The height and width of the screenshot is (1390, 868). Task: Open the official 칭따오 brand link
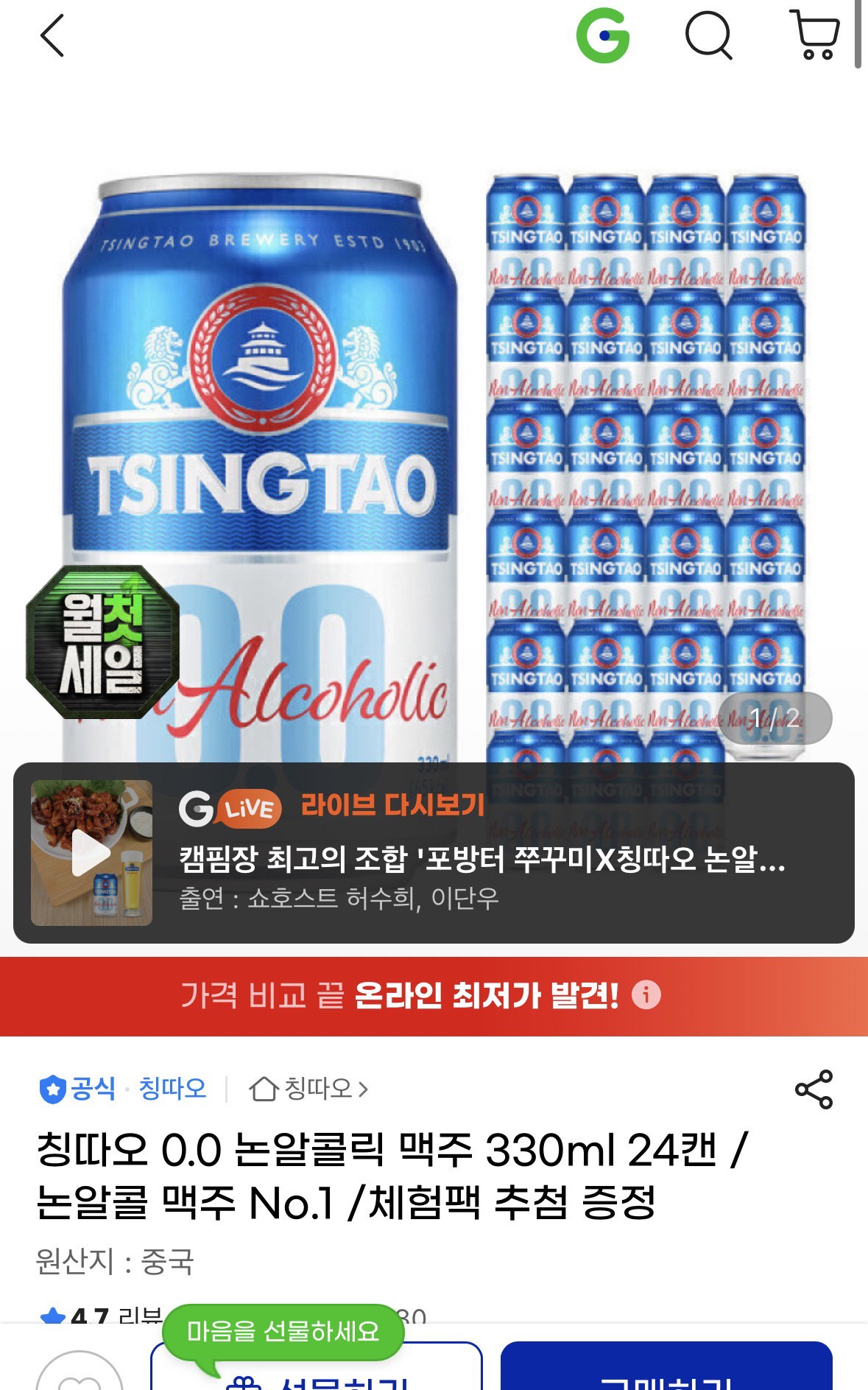coord(123,1089)
